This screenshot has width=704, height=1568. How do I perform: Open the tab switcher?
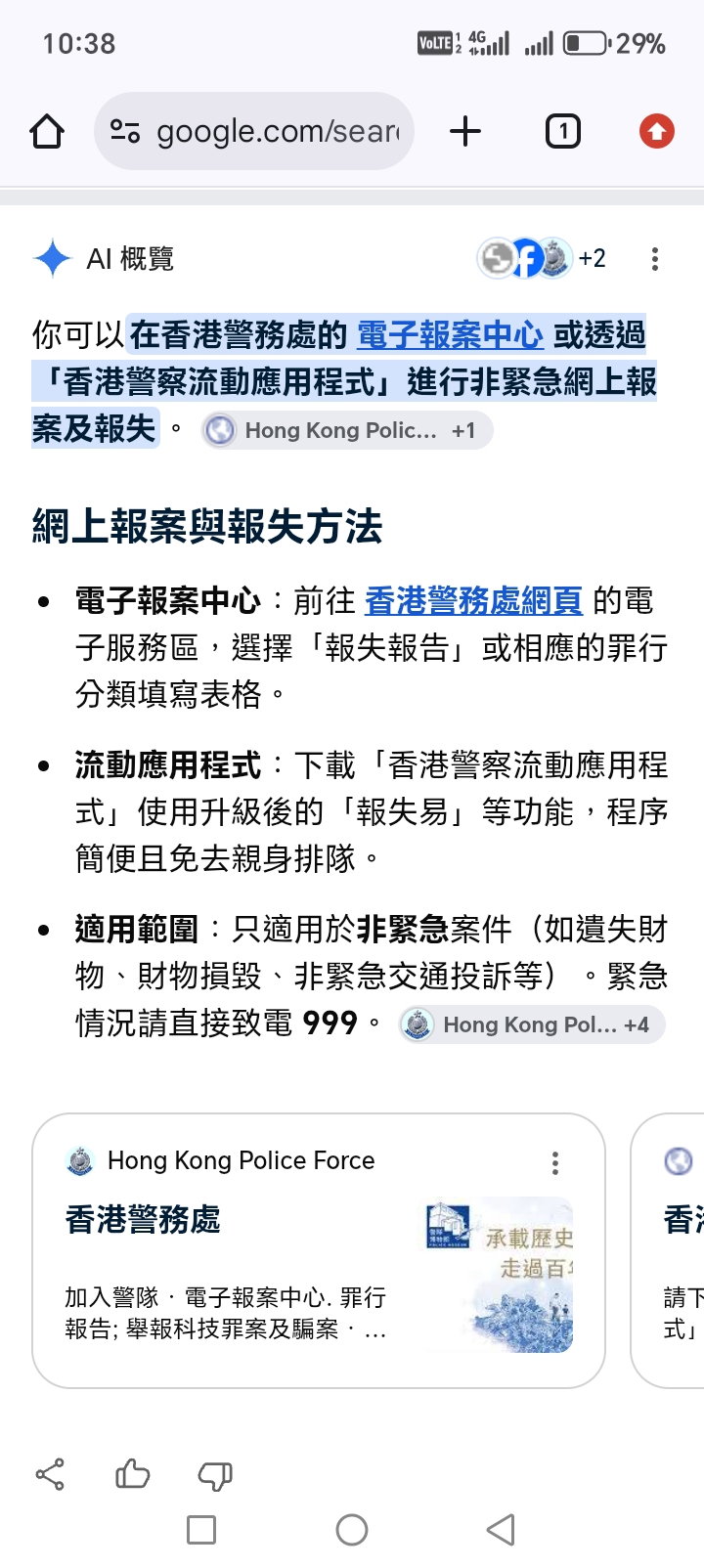(563, 131)
